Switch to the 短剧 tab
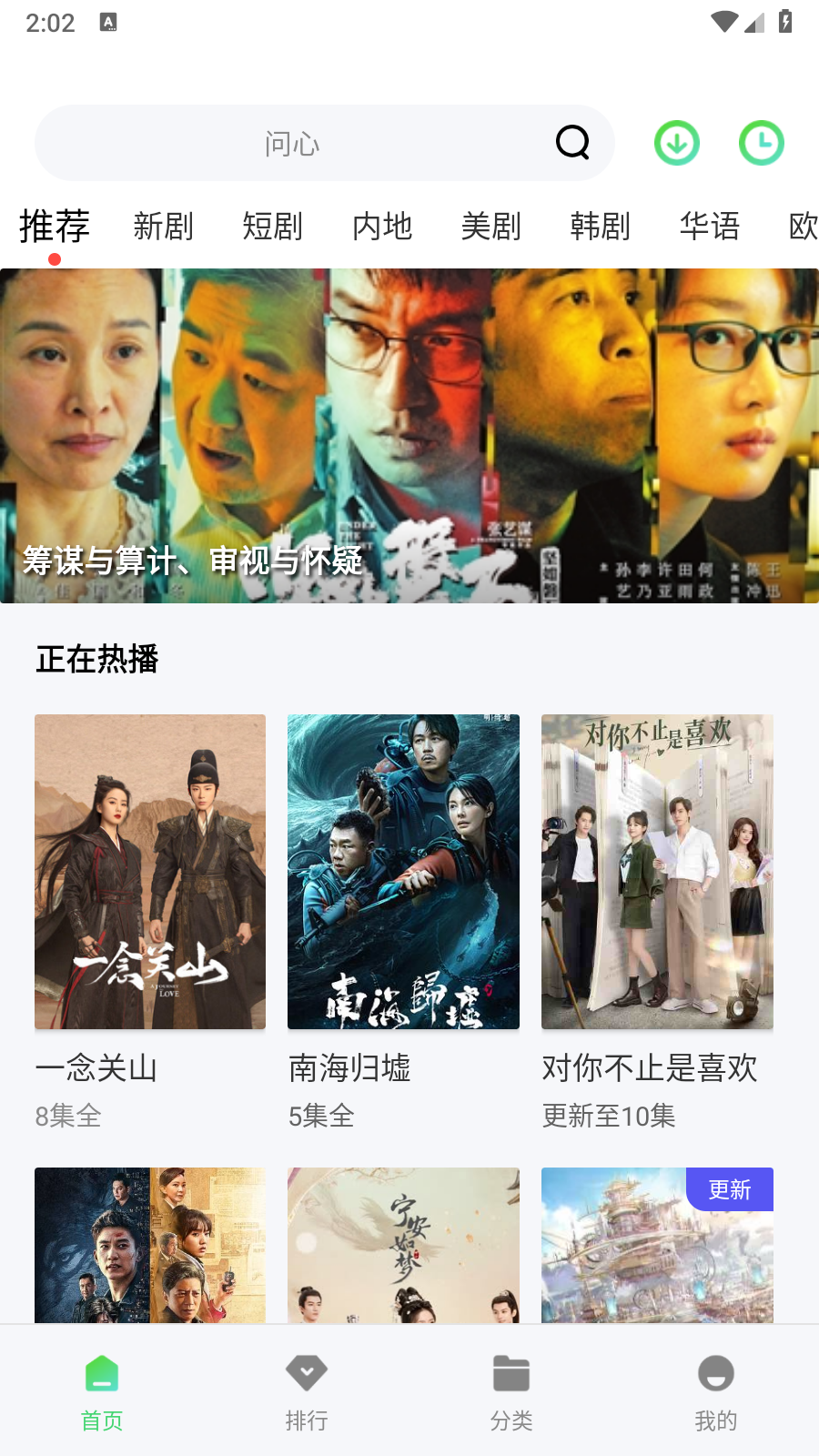 pos(272,227)
